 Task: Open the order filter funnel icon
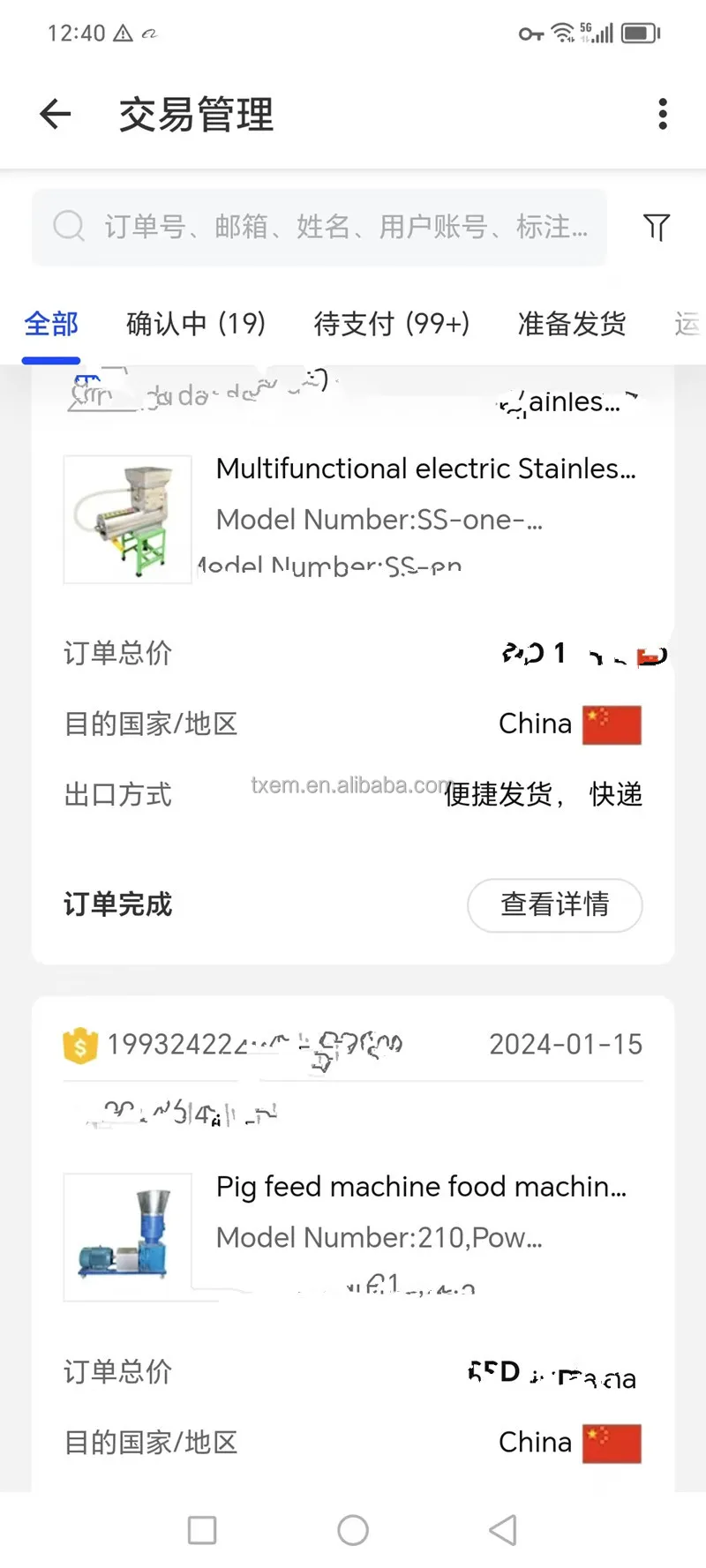pyautogui.click(x=657, y=227)
